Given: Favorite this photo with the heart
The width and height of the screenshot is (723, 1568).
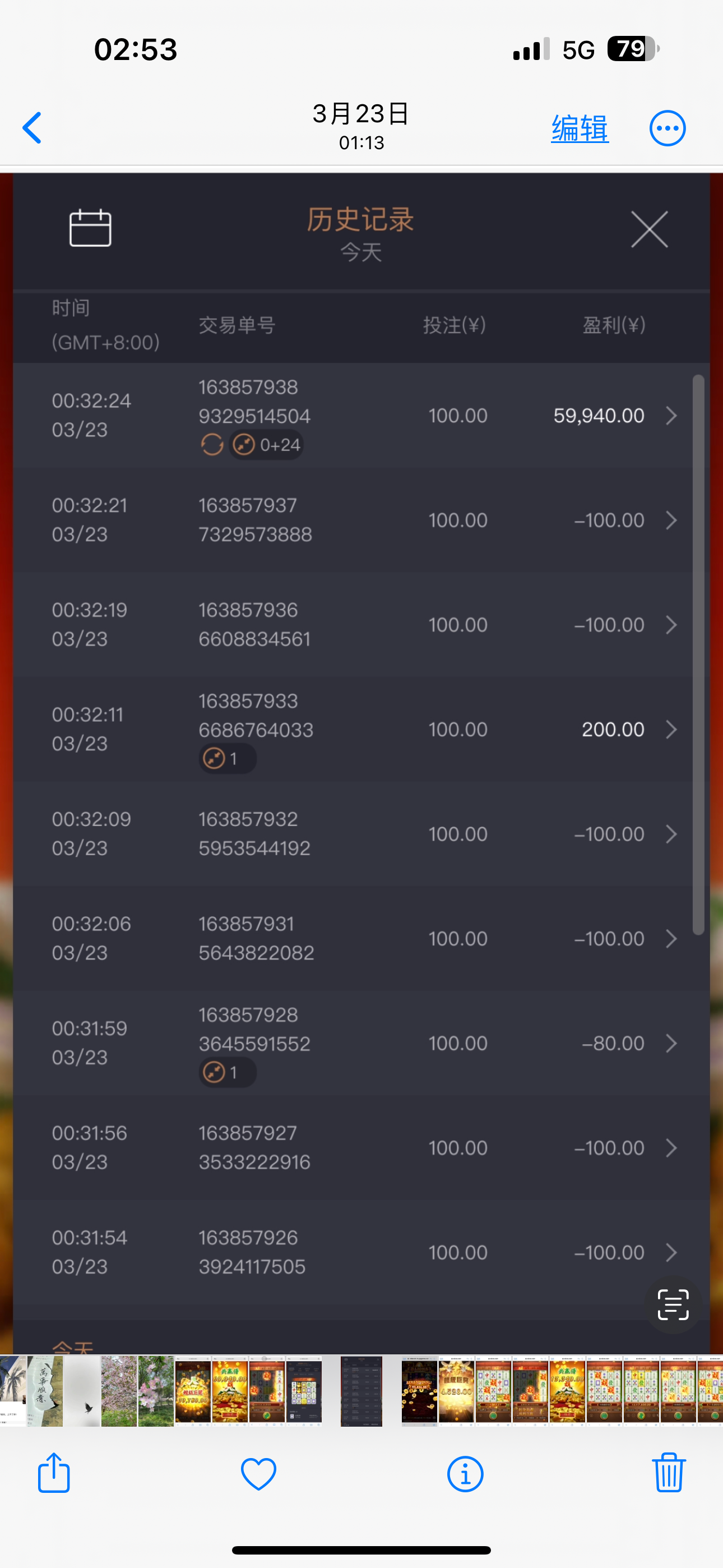Looking at the screenshot, I should (x=258, y=1474).
